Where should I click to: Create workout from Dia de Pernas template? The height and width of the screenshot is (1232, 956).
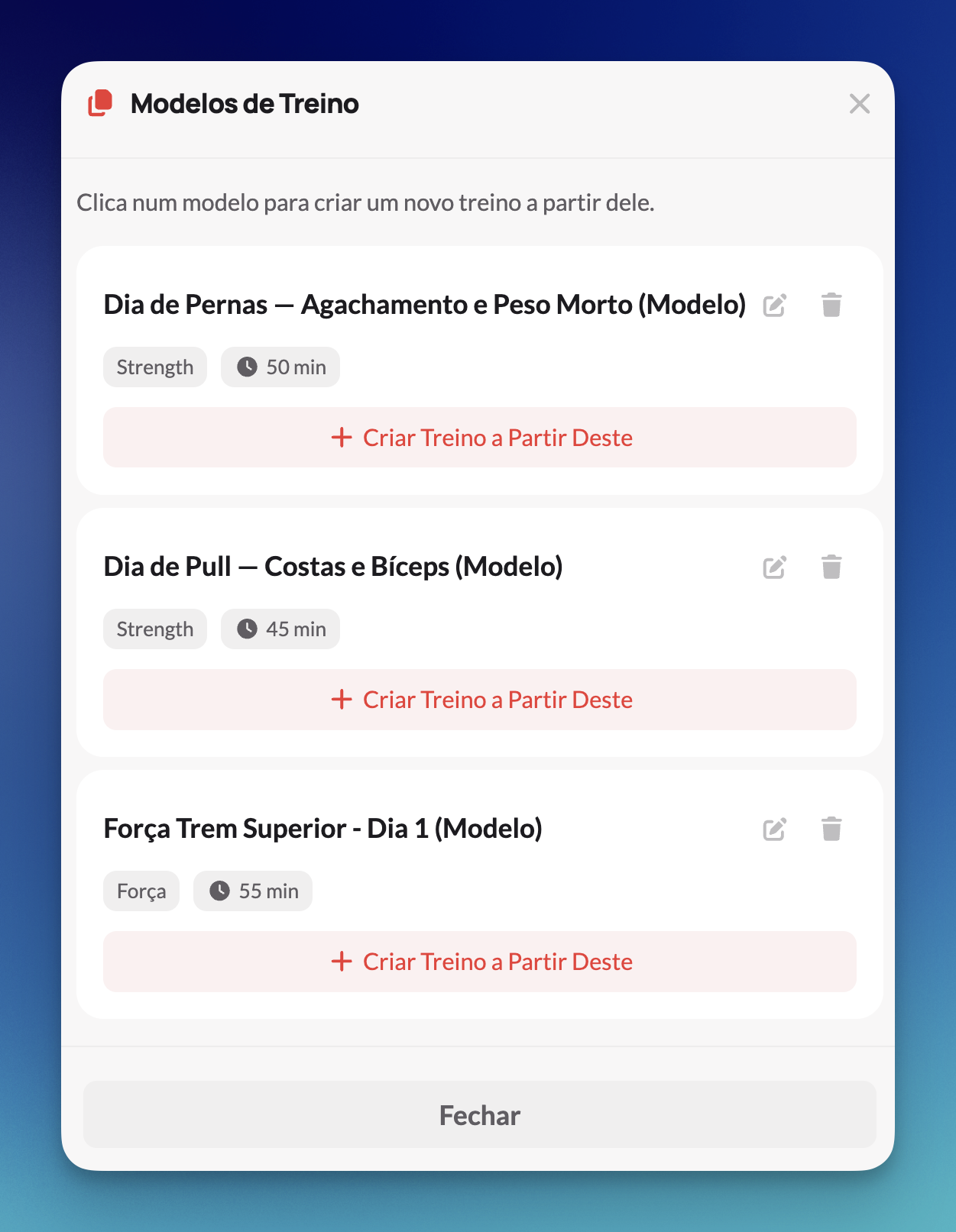pos(479,438)
